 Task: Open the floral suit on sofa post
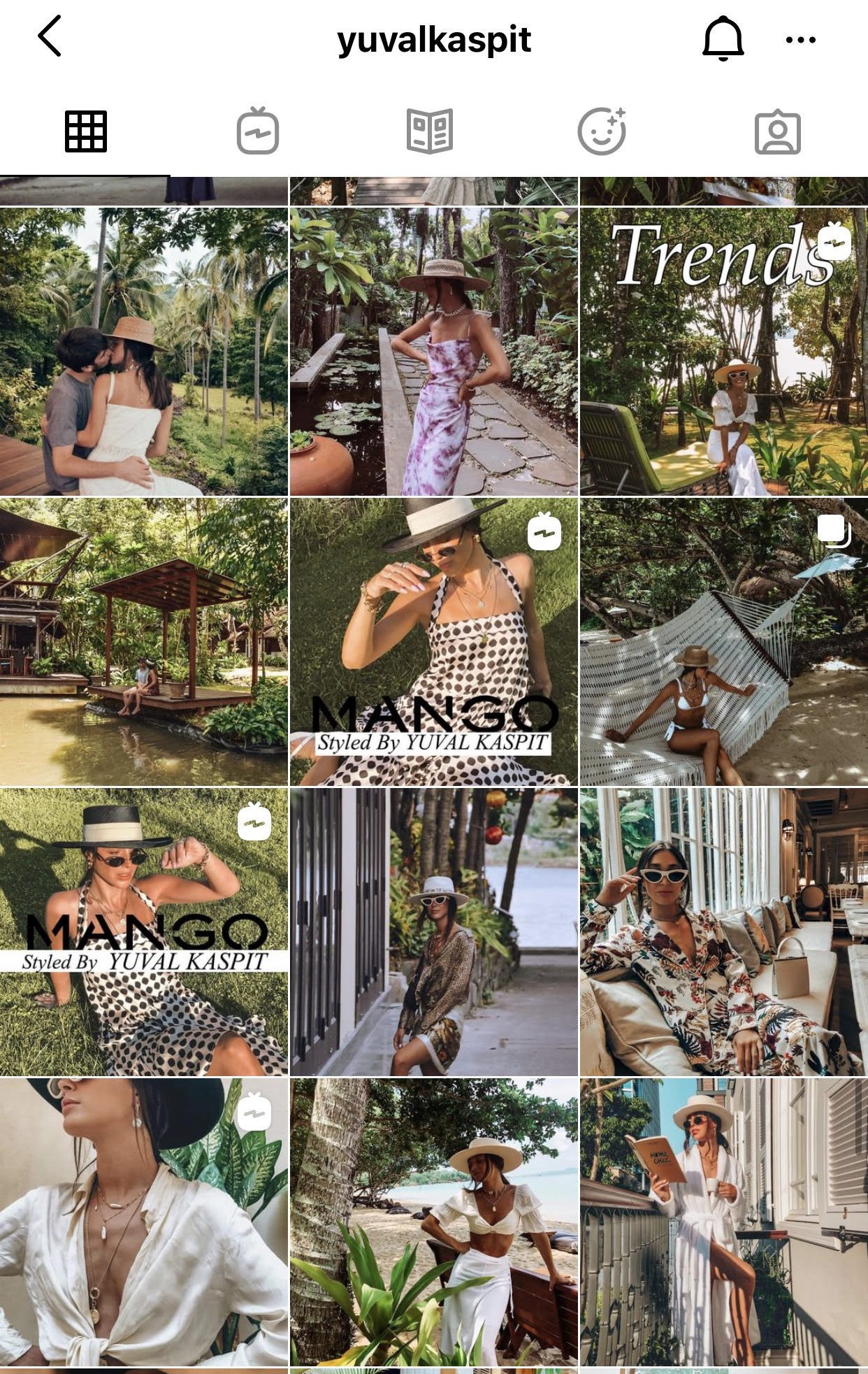tap(723, 931)
